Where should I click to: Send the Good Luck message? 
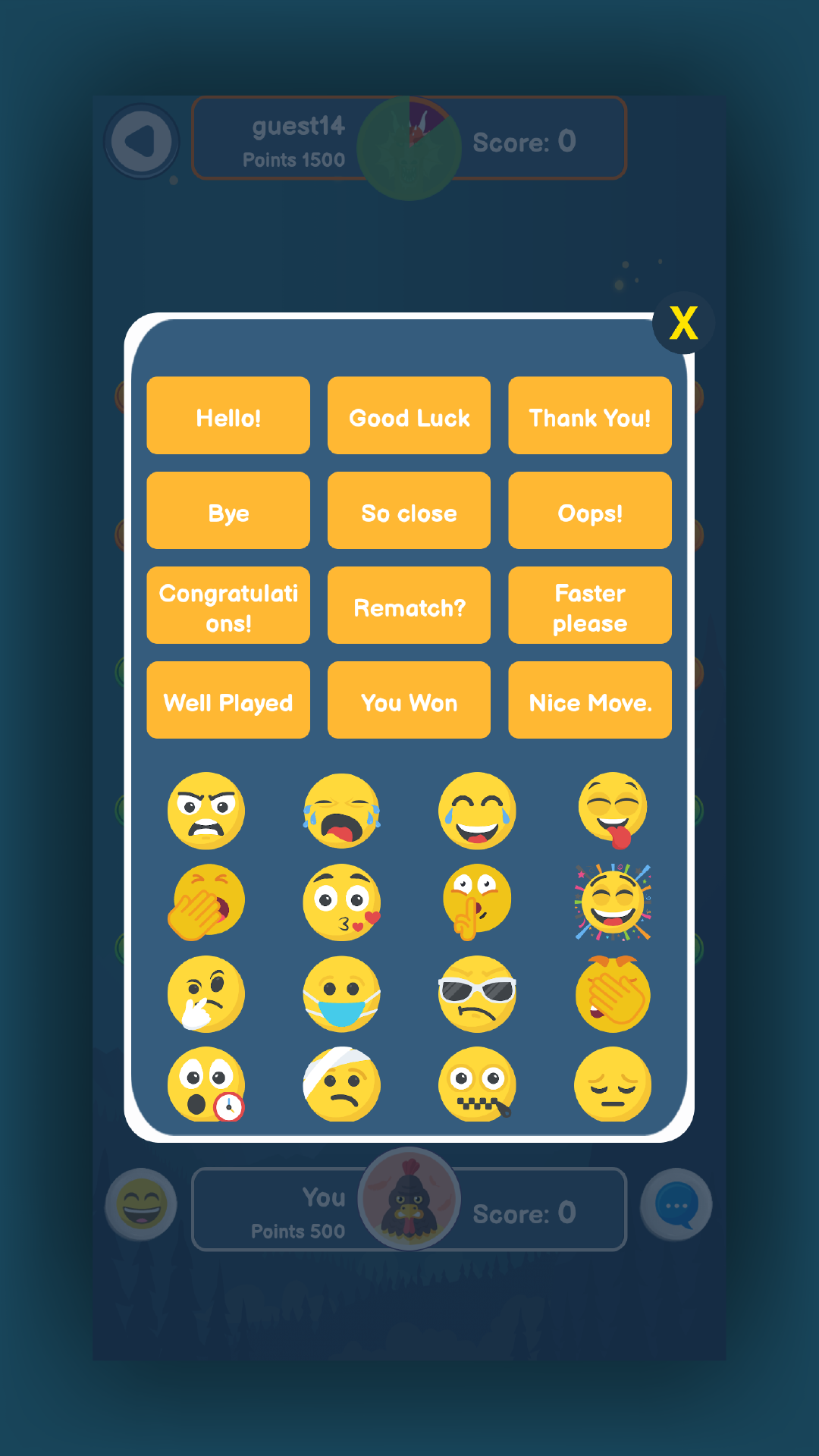coord(409,416)
